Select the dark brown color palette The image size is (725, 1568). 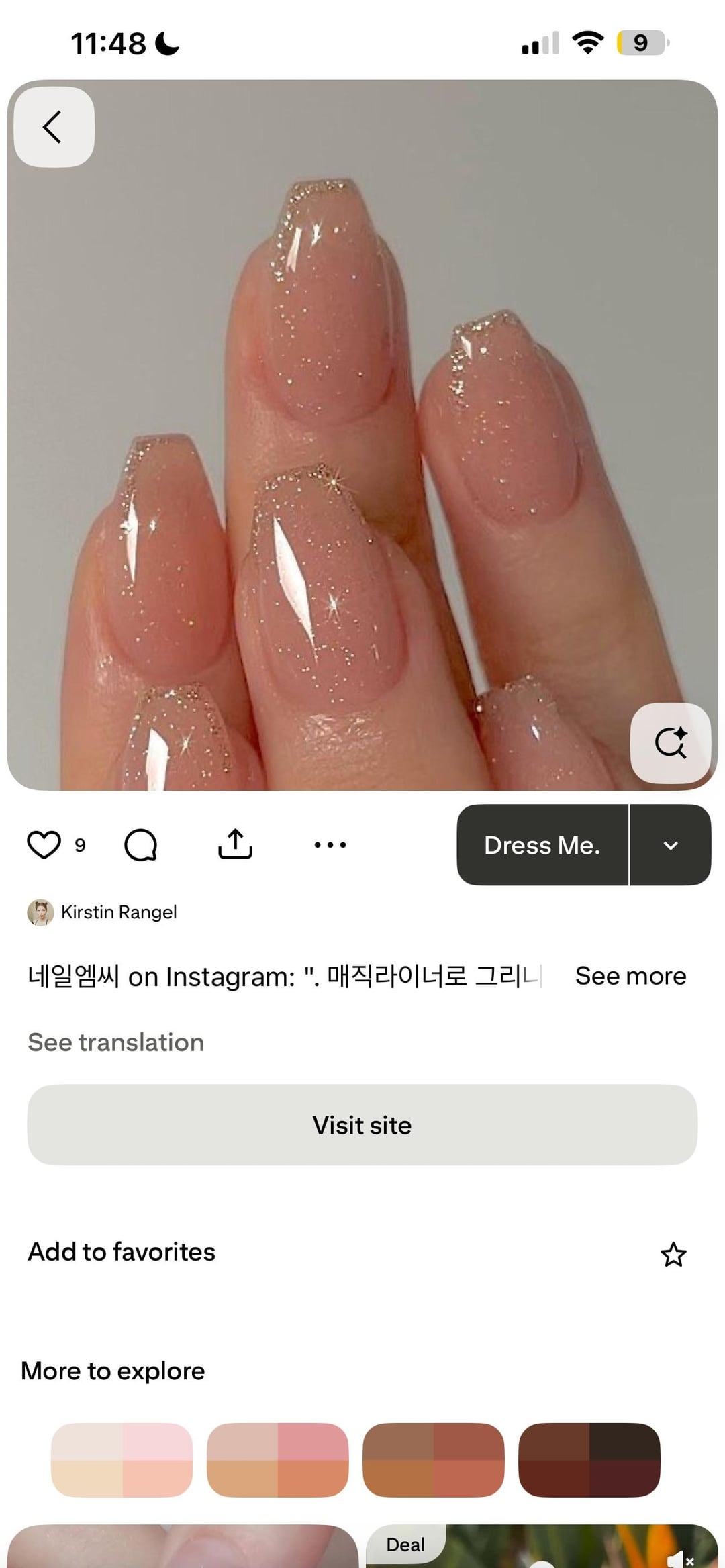[589, 1459]
